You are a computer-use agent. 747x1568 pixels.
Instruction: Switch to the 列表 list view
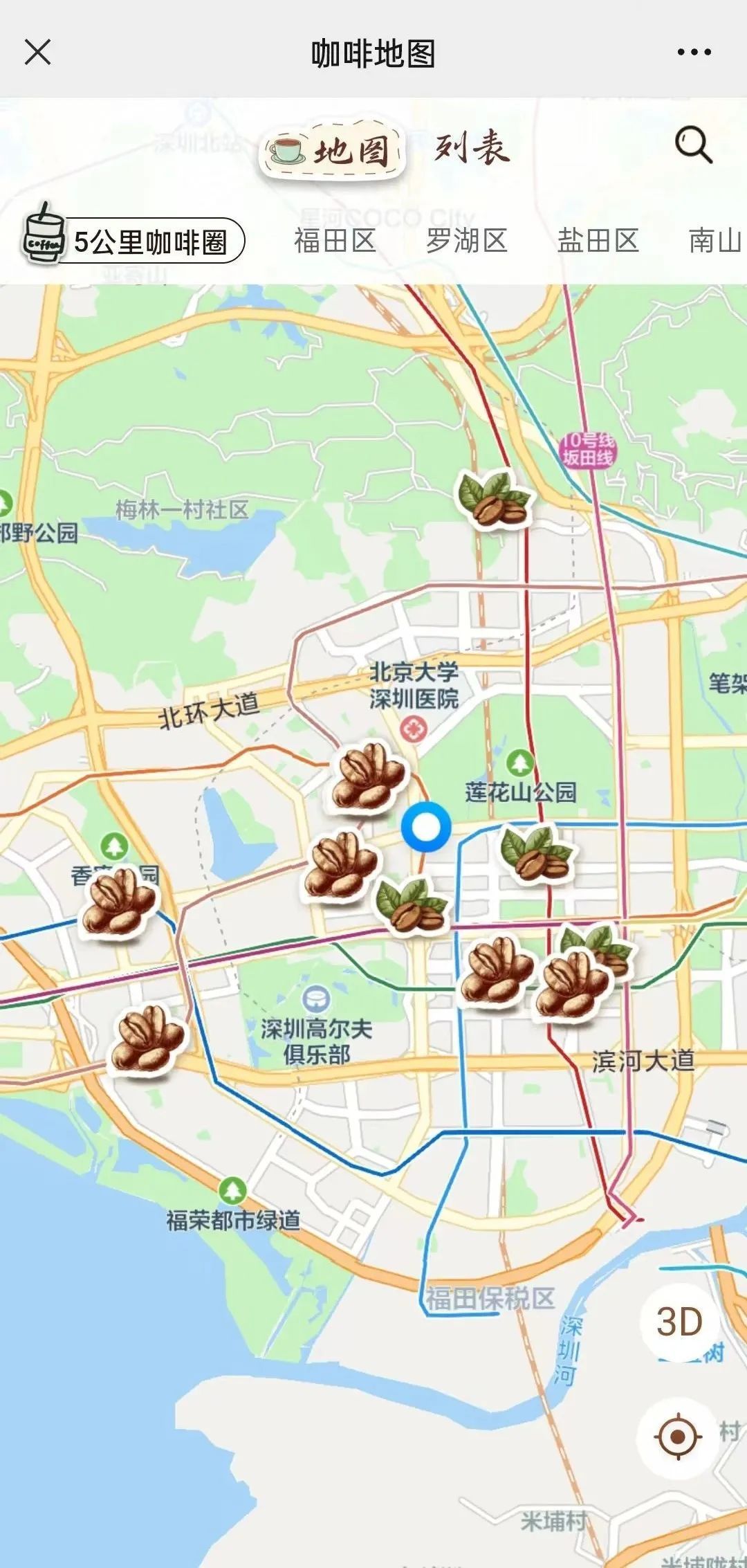coord(472,147)
